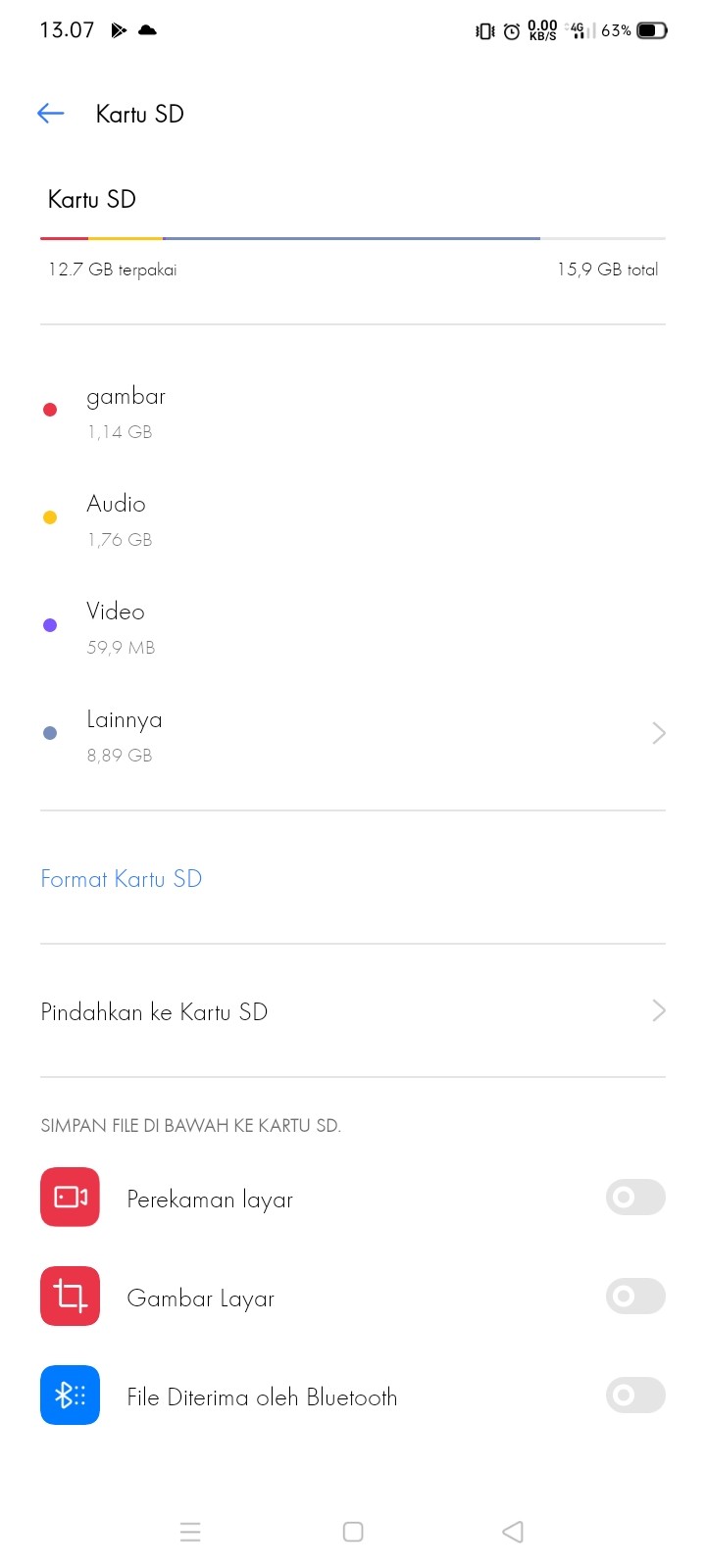
Task: Tap Format Kartu SD
Action: pos(122,878)
